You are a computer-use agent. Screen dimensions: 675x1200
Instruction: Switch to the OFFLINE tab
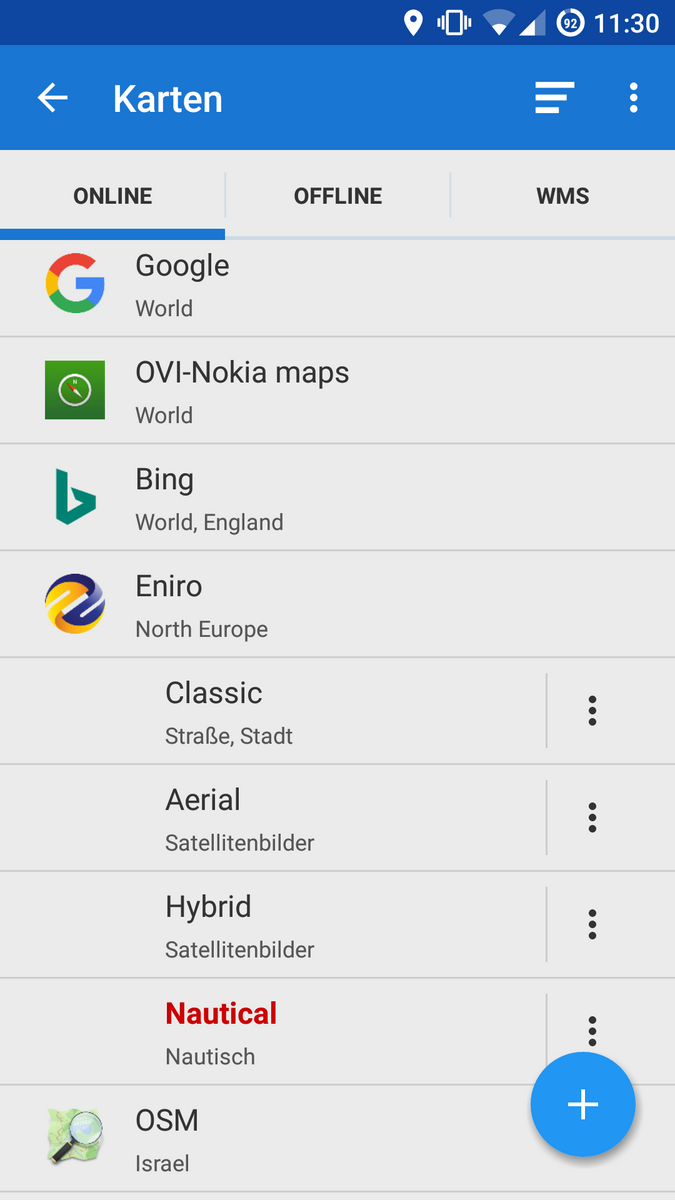(338, 196)
